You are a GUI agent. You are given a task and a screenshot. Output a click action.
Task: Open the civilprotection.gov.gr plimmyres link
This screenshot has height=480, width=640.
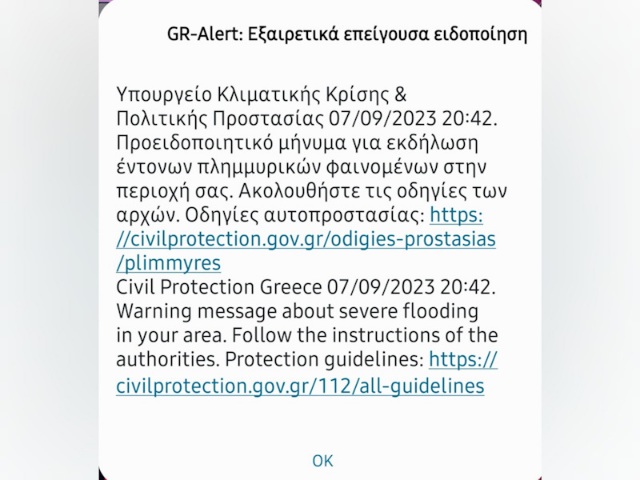(306, 240)
